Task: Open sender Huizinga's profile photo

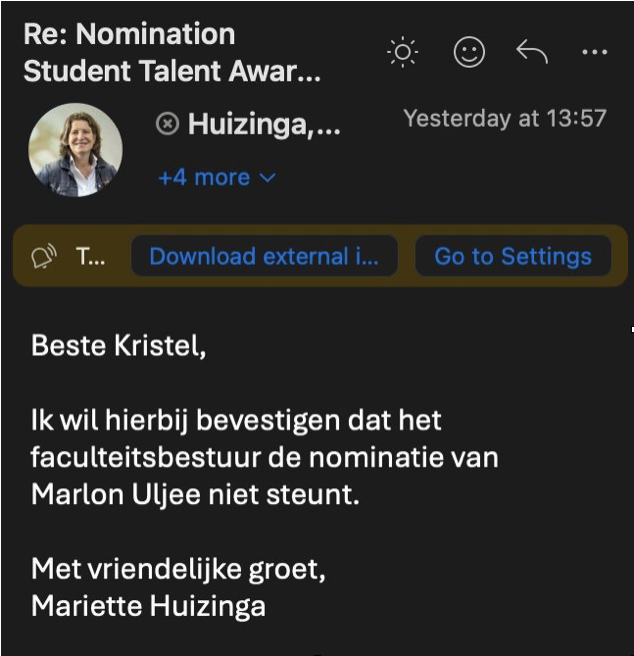Action: 76,148
